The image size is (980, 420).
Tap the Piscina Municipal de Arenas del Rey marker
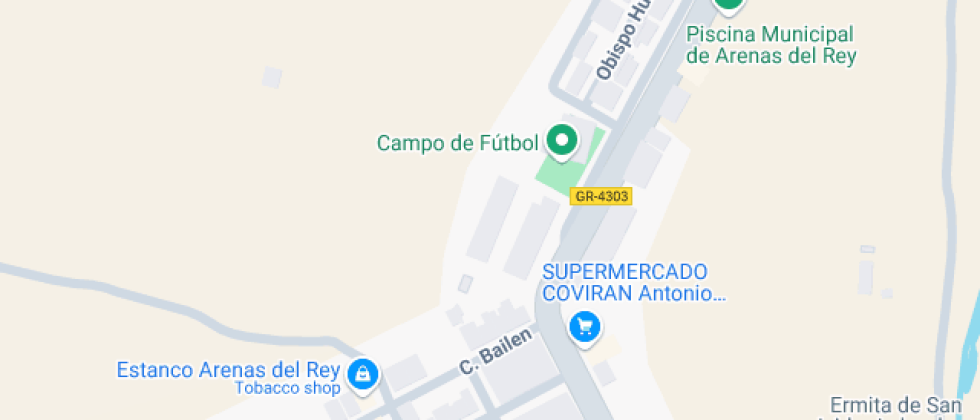pyautogui.click(x=729, y=5)
